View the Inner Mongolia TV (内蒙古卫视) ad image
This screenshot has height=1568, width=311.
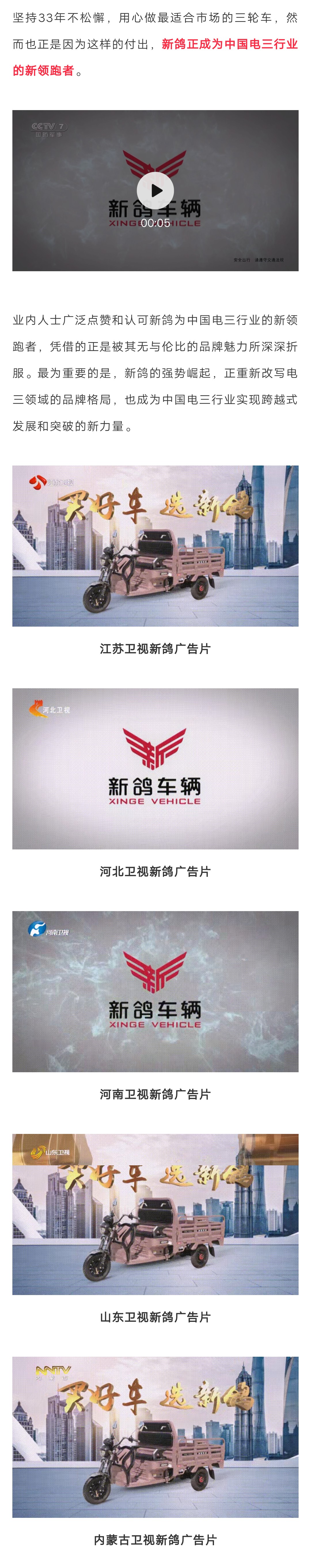point(155,1437)
